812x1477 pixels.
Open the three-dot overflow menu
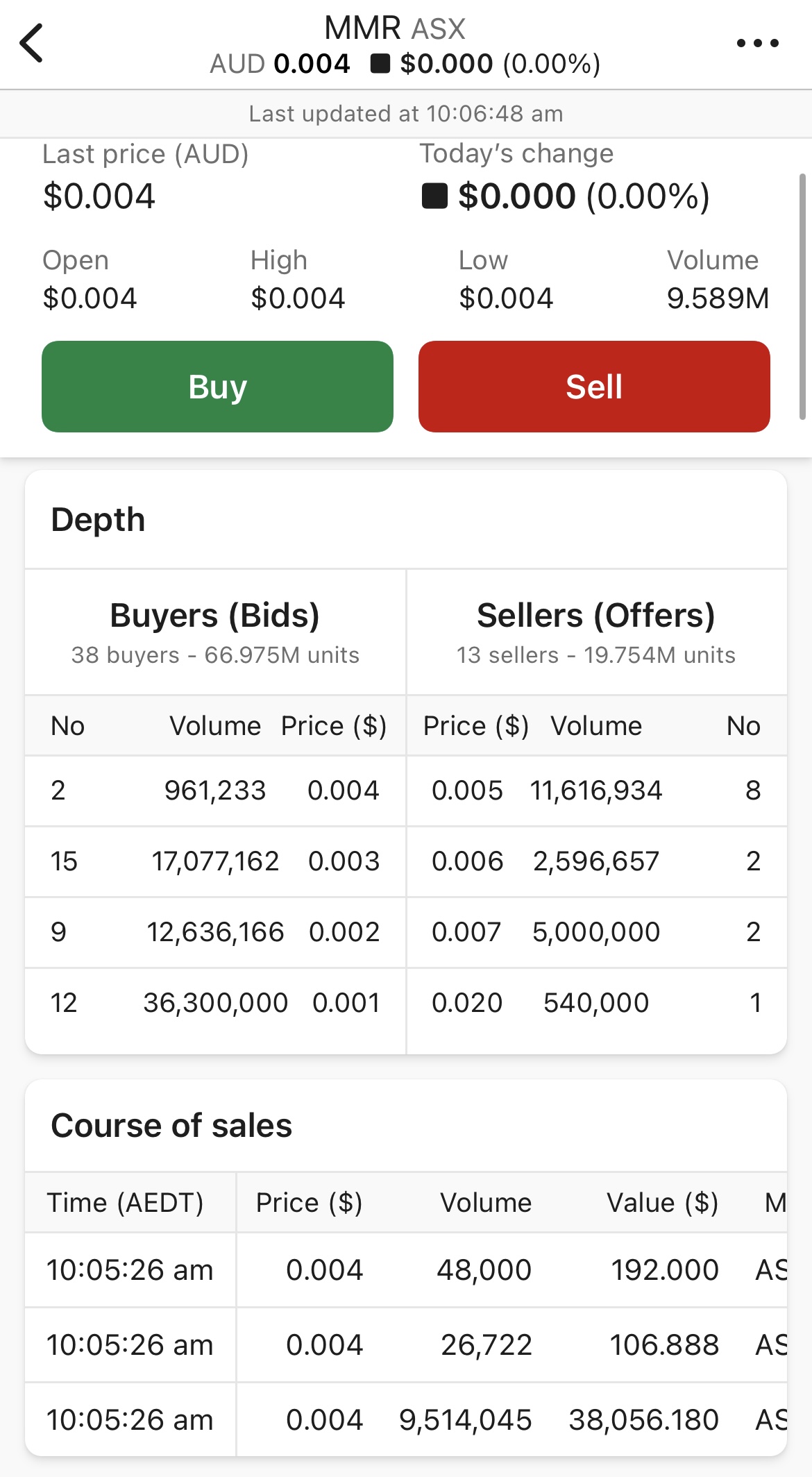757,43
